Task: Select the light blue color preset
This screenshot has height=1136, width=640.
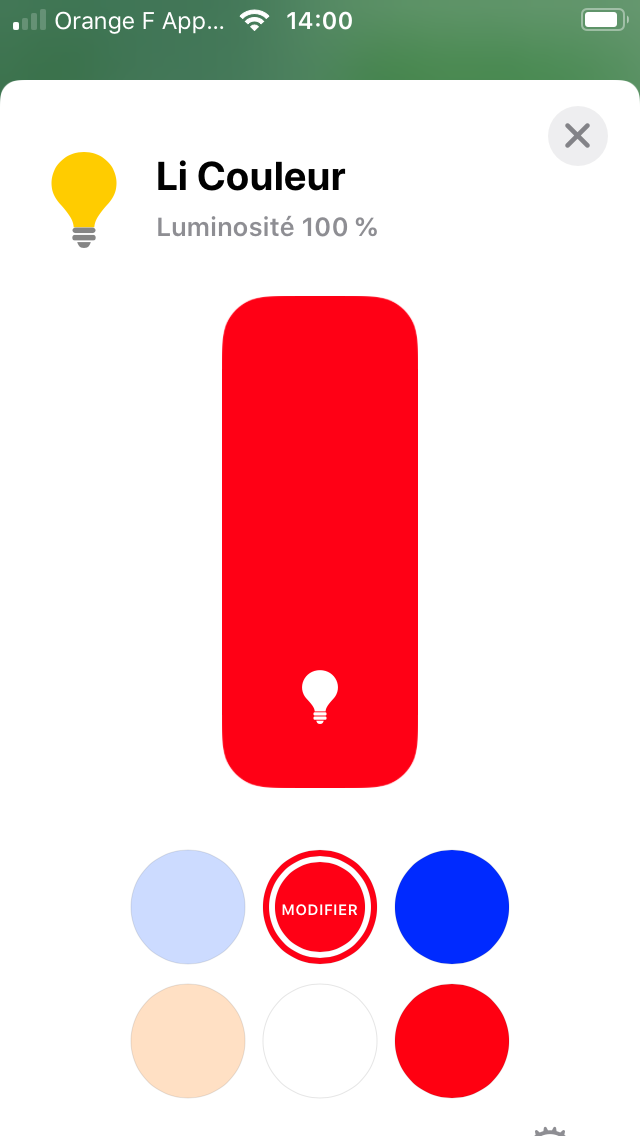Action: coord(188,907)
